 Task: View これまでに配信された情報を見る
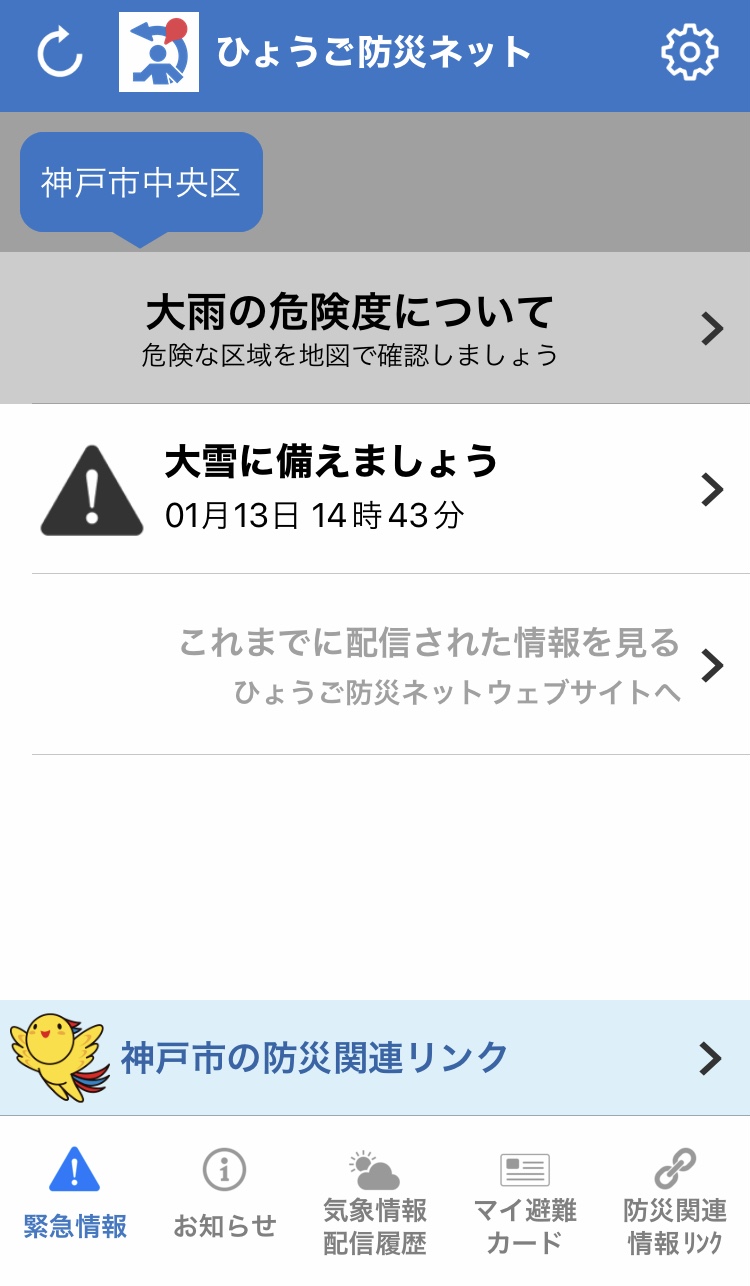pos(375,664)
